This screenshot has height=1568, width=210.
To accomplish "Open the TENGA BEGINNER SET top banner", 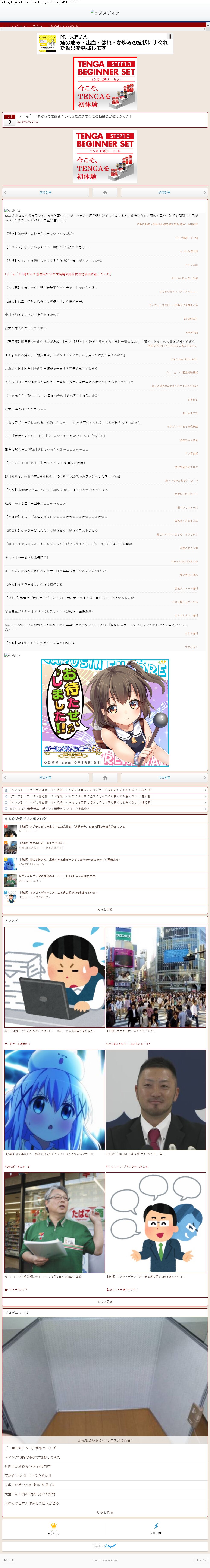I will coord(105,83).
